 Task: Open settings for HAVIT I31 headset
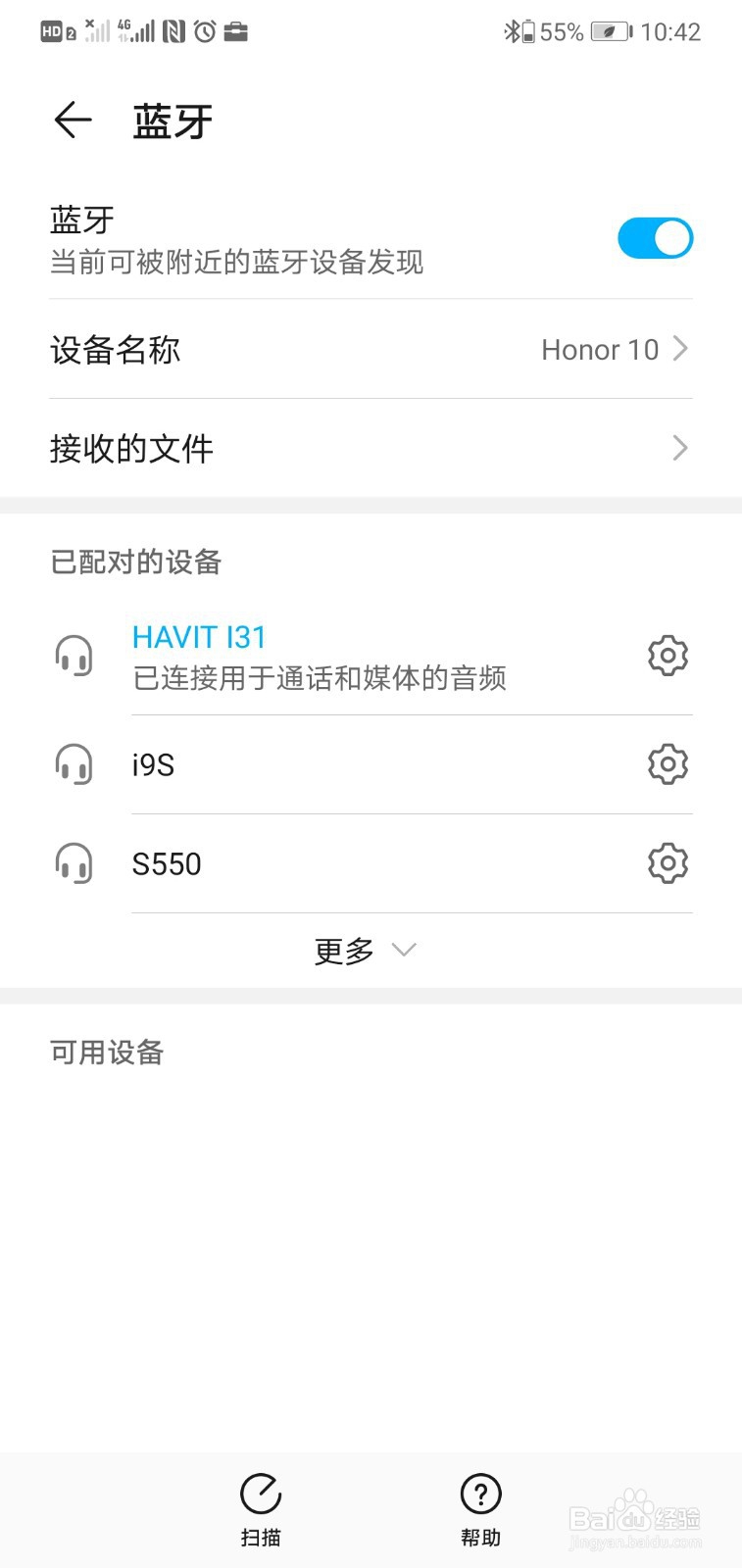click(668, 656)
